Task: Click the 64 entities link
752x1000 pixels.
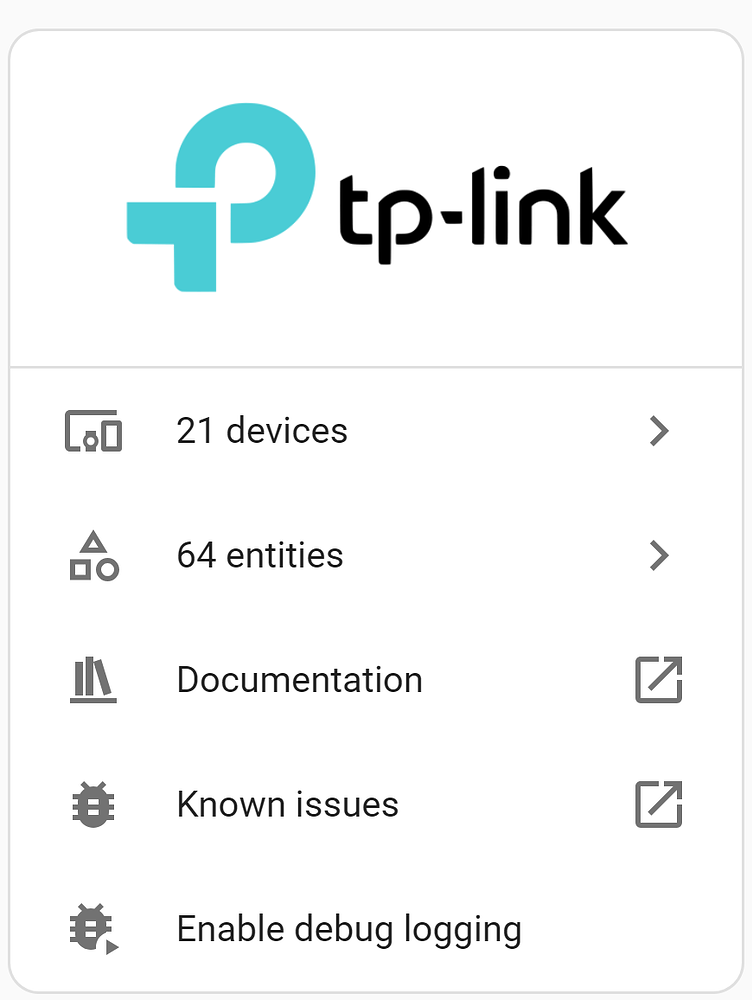Action: tap(260, 556)
